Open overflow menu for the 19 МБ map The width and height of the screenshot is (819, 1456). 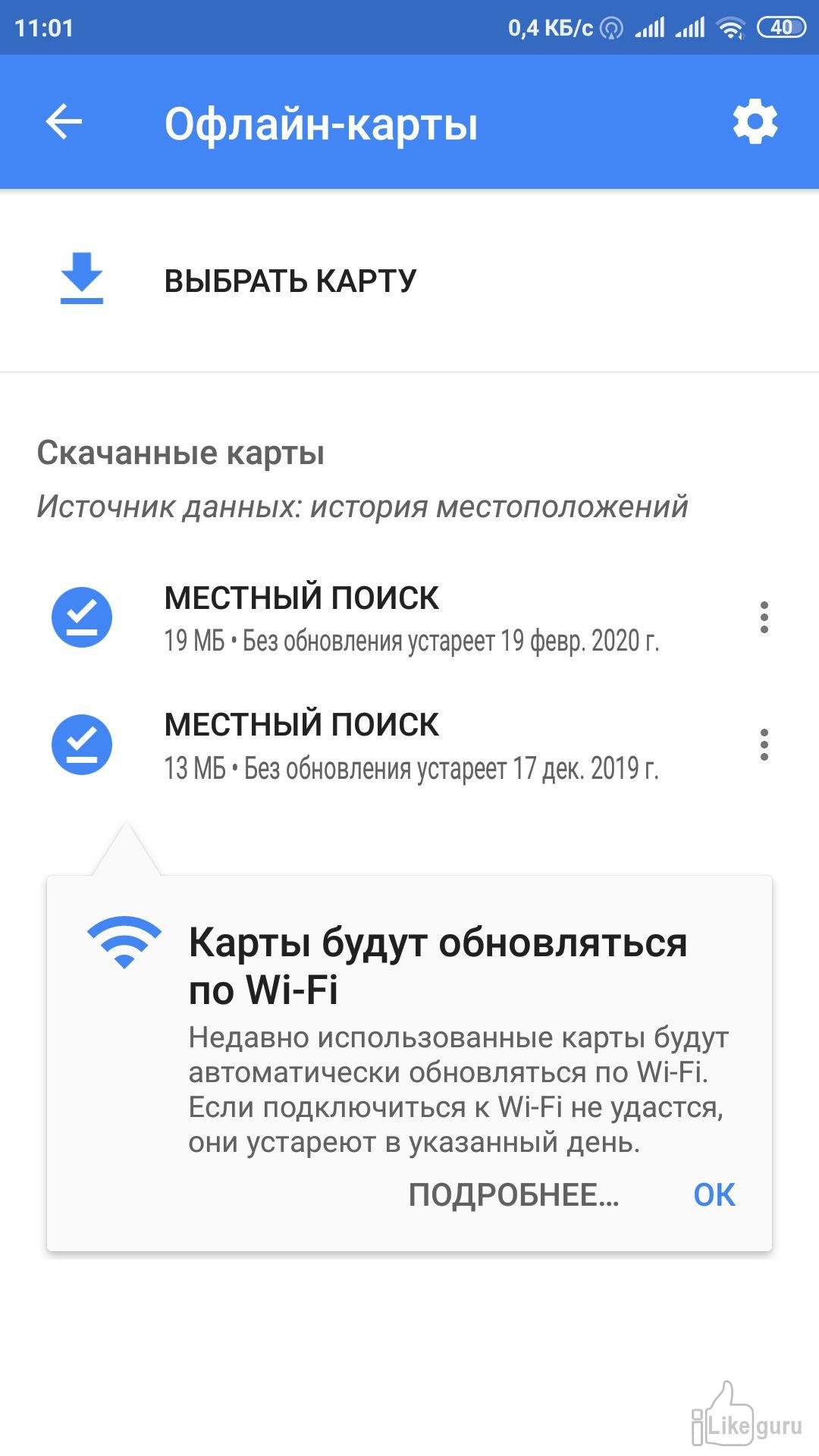click(764, 618)
